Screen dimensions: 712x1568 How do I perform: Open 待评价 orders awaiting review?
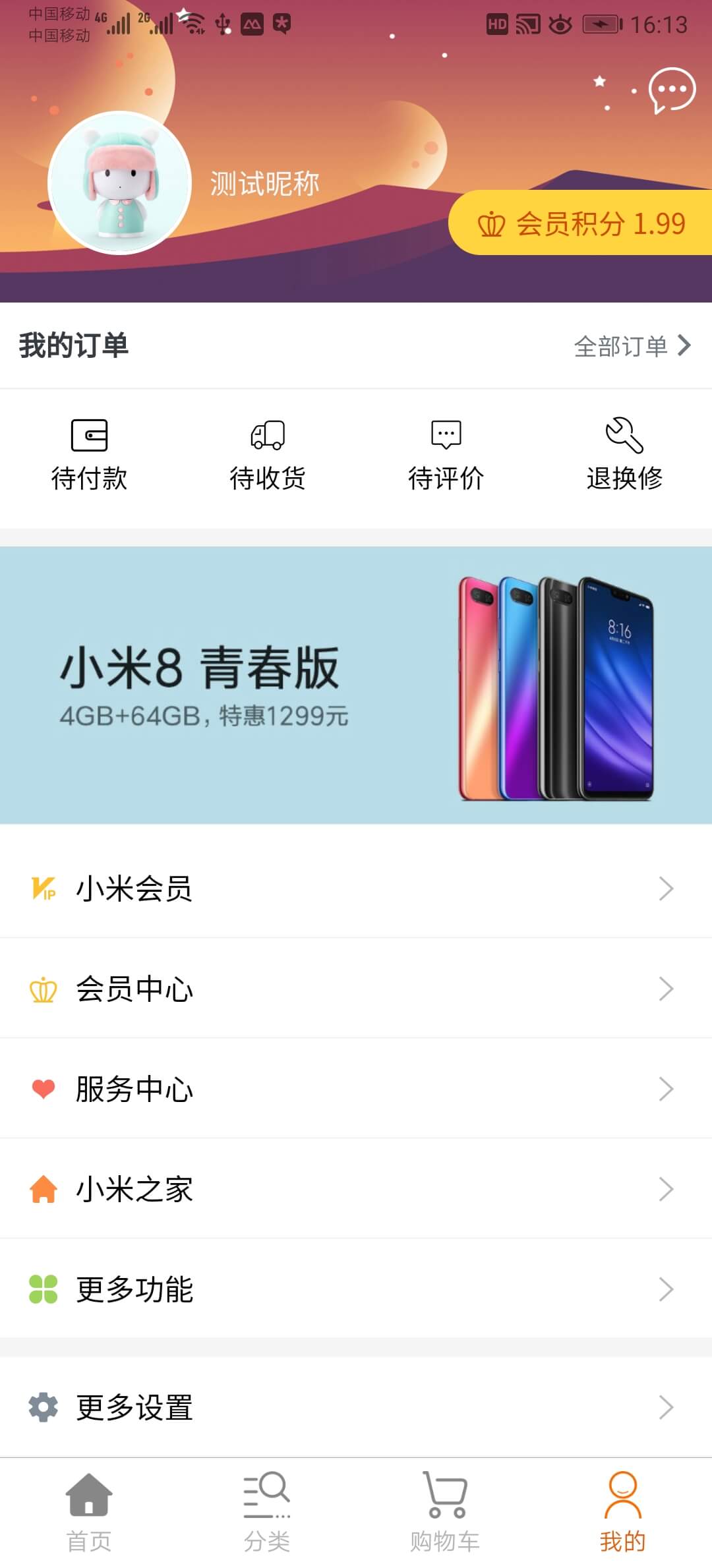(446, 455)
